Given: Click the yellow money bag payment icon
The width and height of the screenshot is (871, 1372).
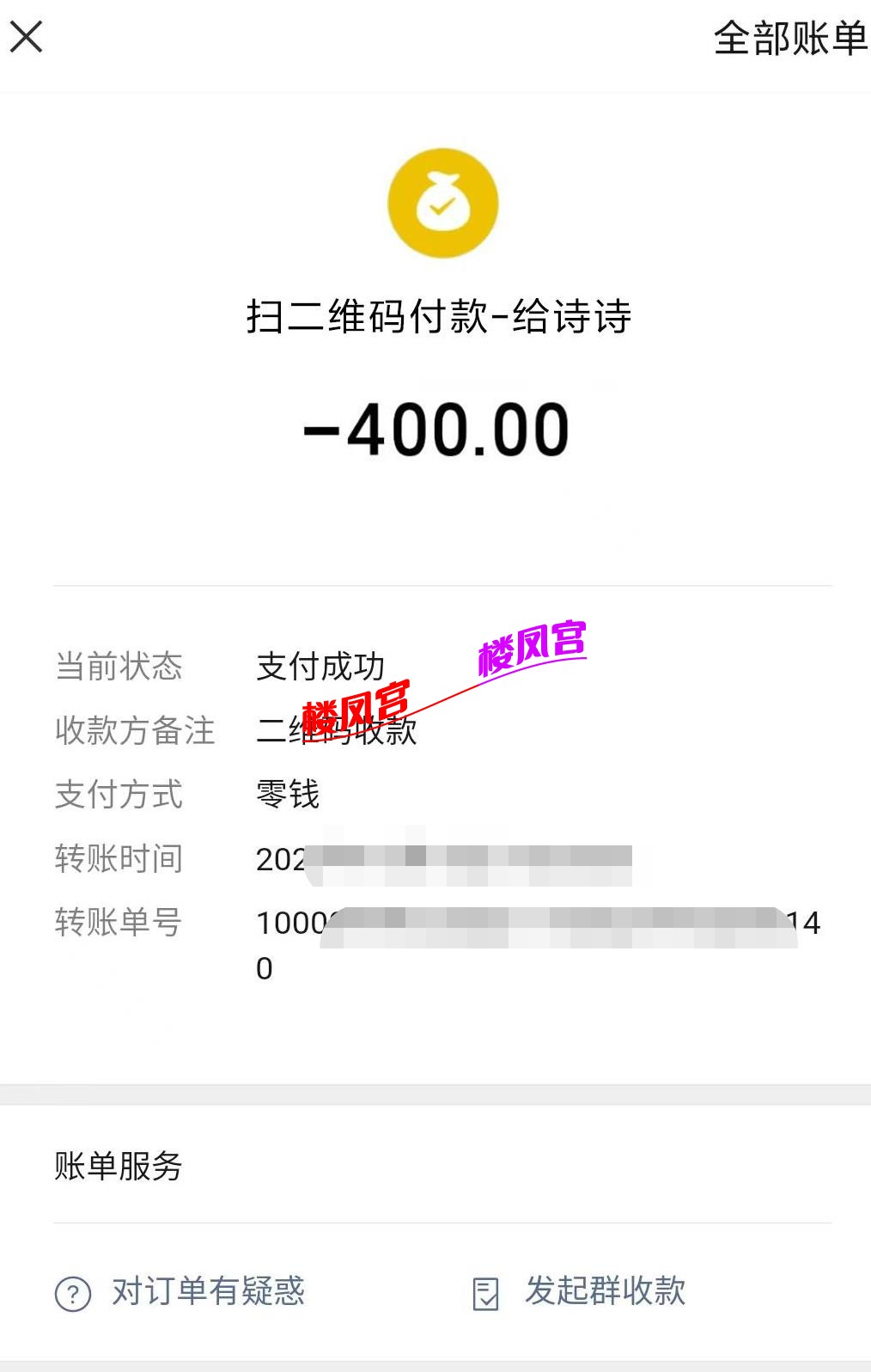Looking at the screenshot, I should [442, 203].
